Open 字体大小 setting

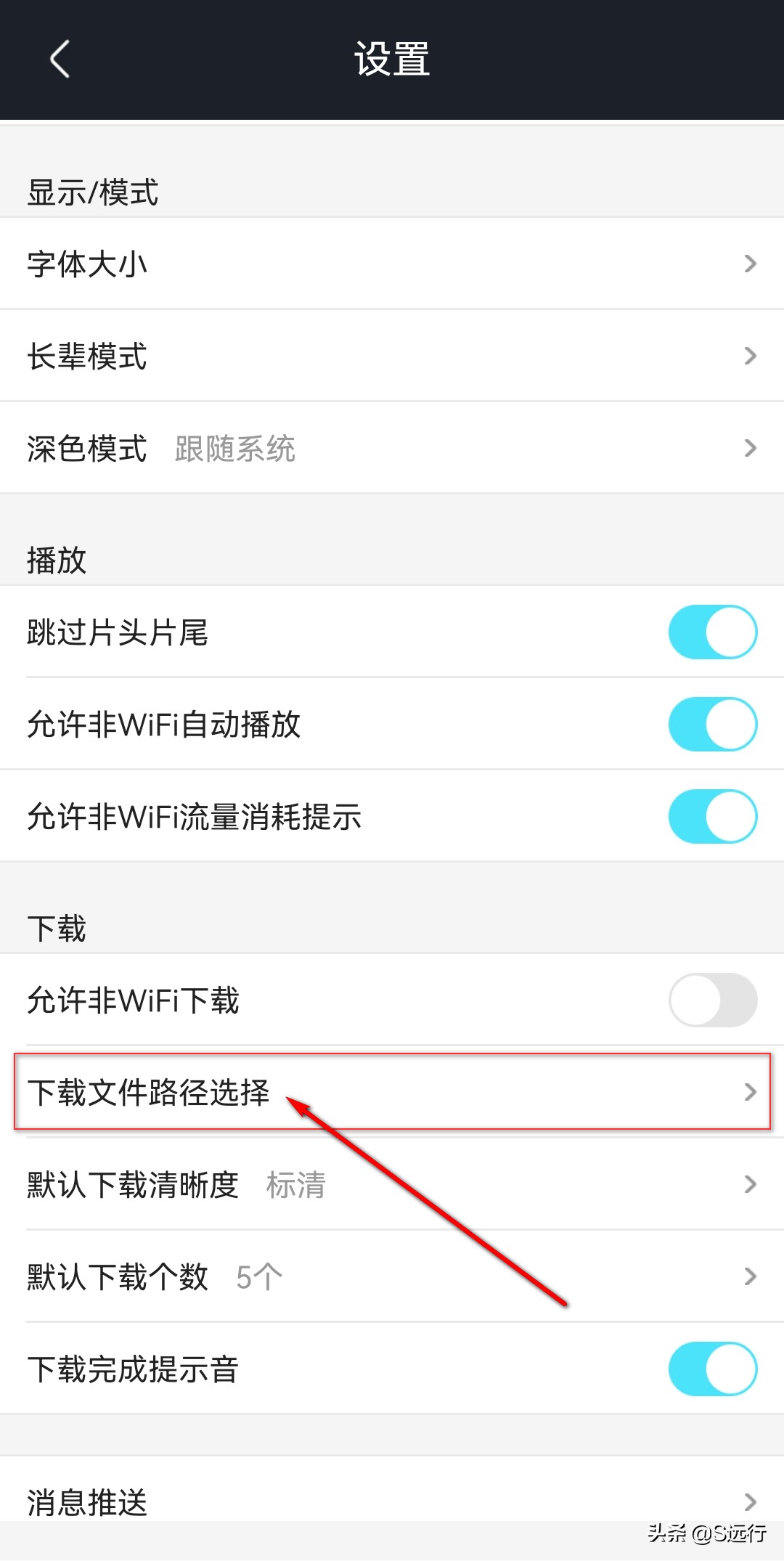pyautogui.click(x=392, y=264)
